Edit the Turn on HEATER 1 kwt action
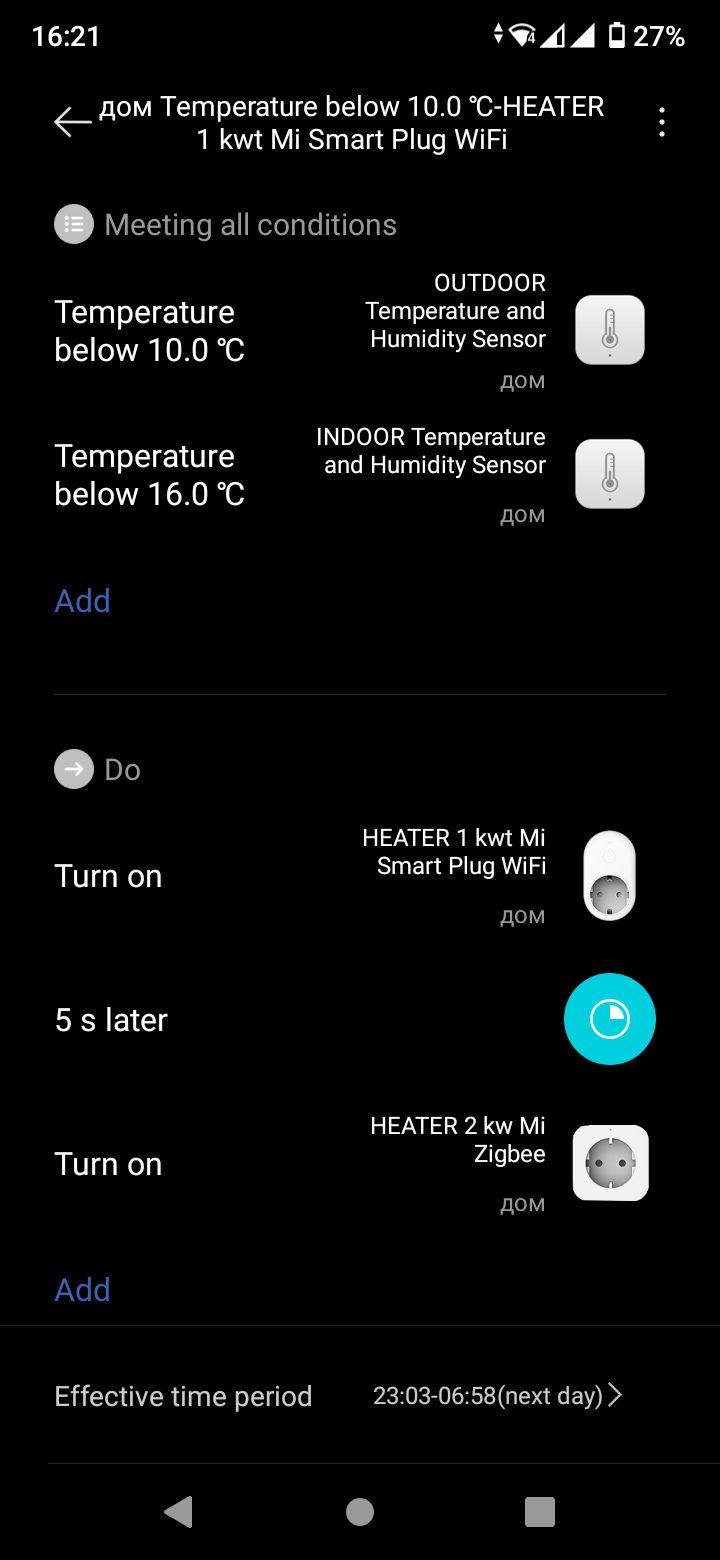 [x=350, y=876]
